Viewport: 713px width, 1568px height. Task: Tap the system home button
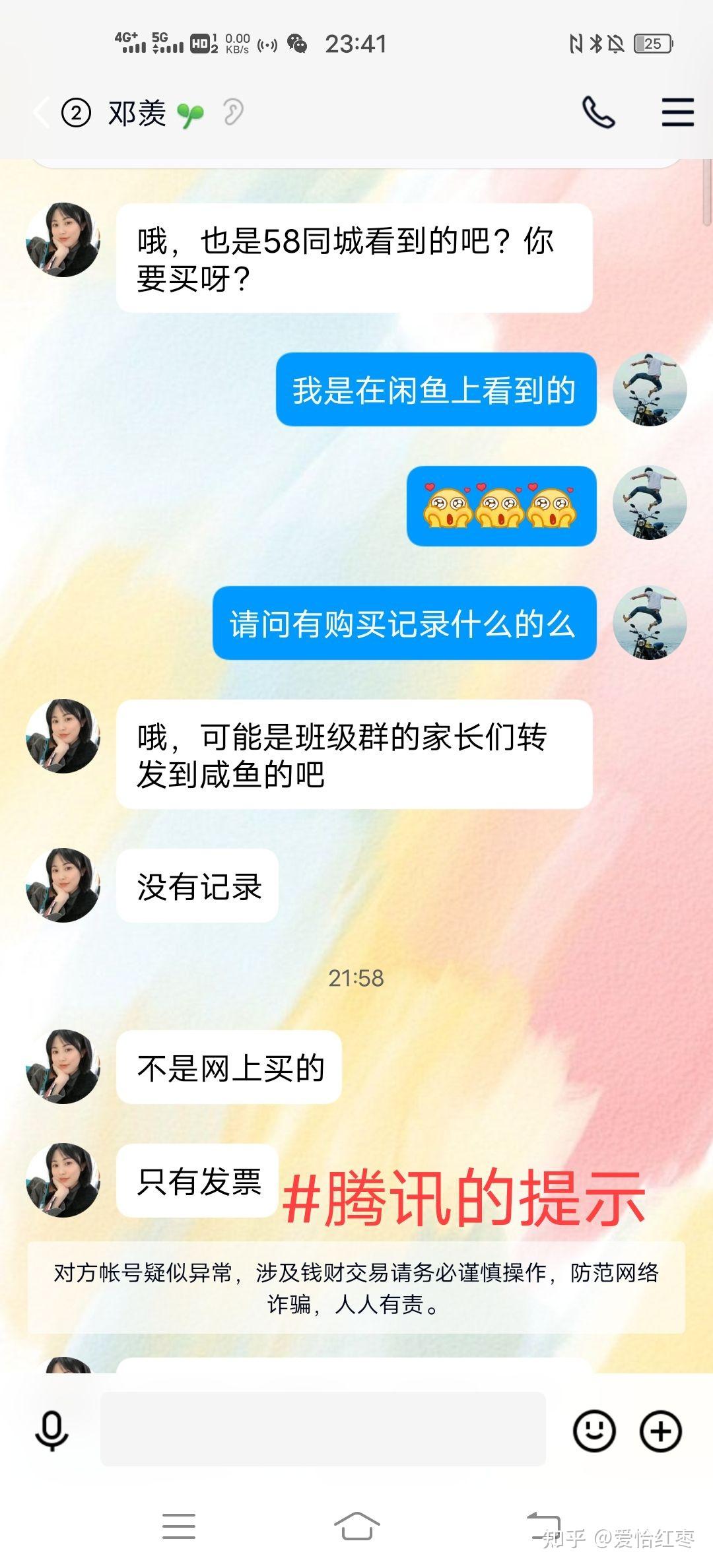[356, 1526]
